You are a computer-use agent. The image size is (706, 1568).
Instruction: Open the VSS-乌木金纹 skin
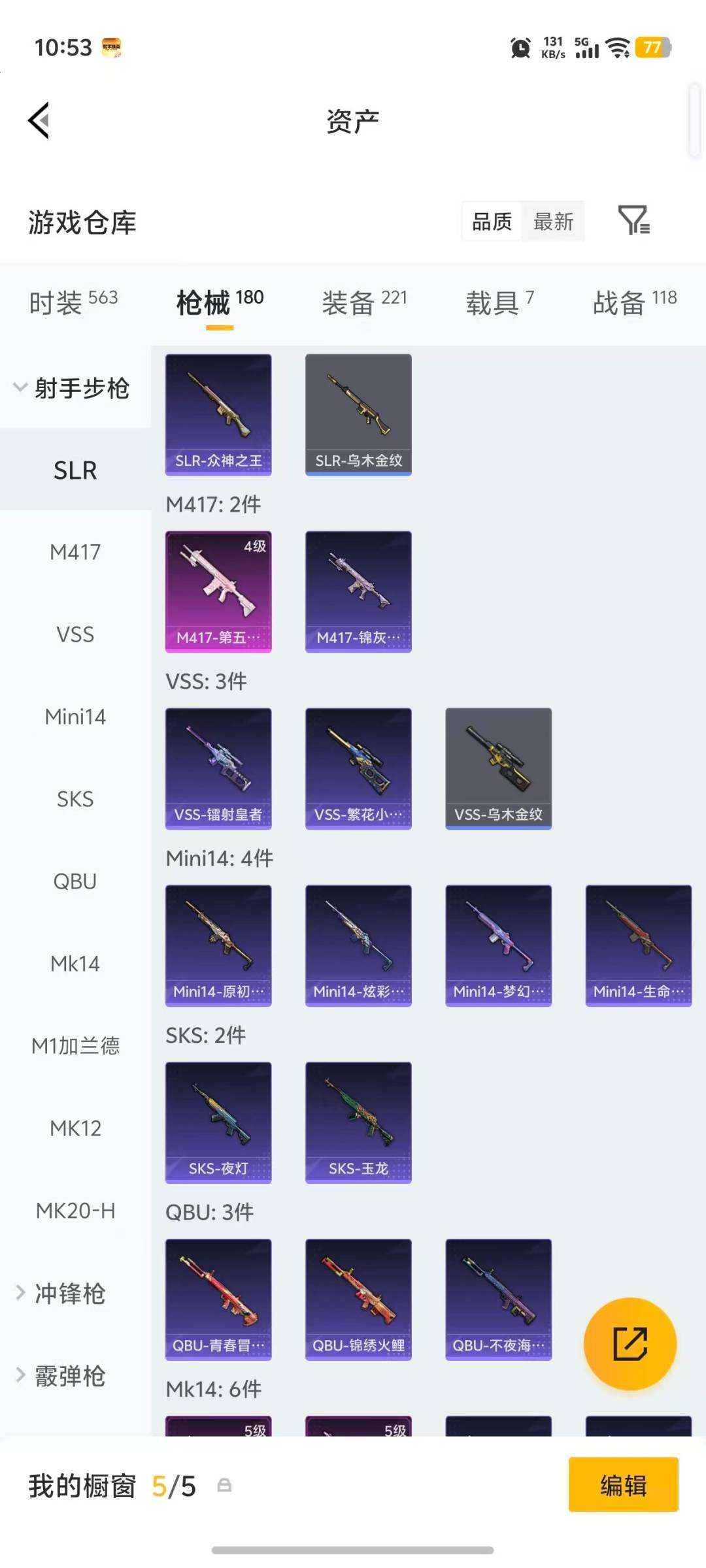pos(498,768)
